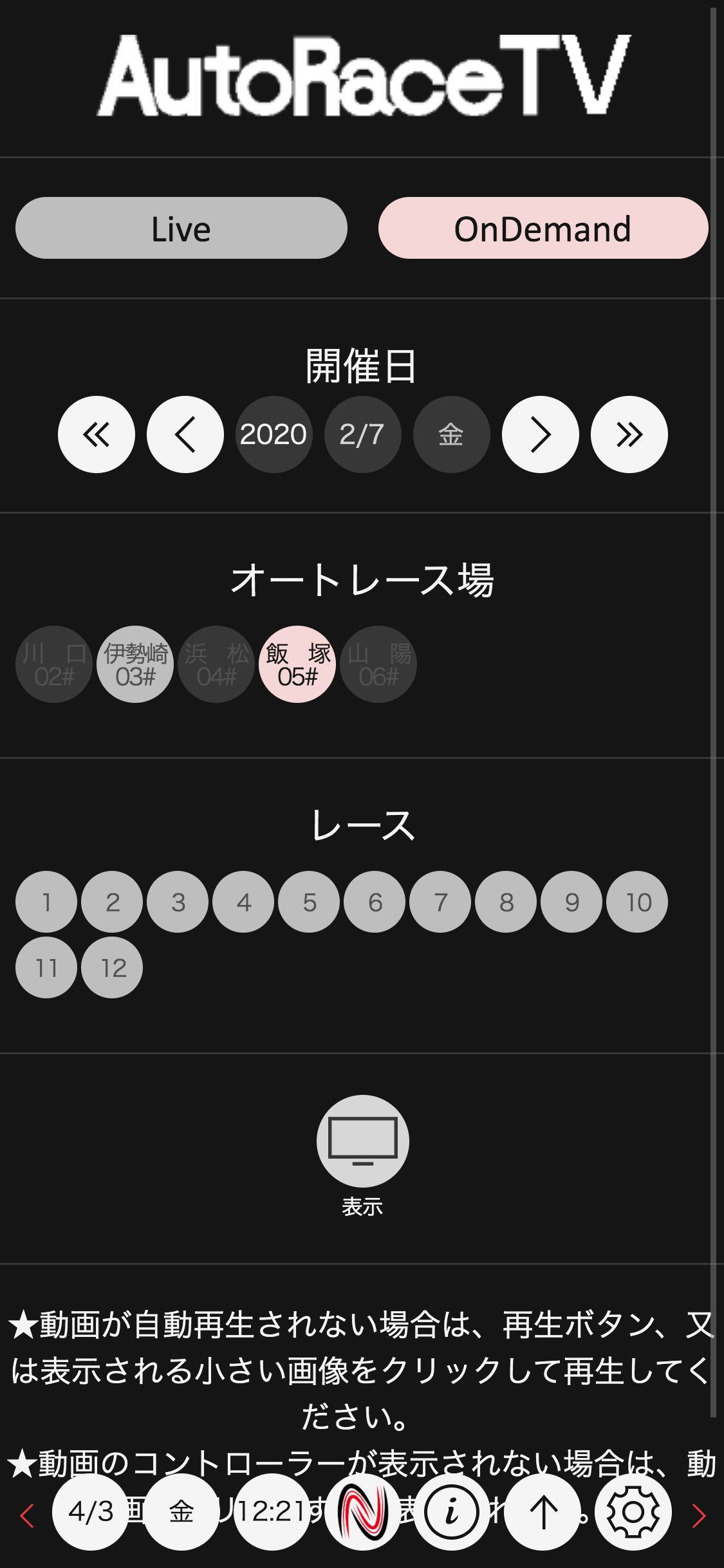Image resolution: width=724 pixels, height=1568 pixels.
Task: Tap the red left chevron in the bottom bar
Action: (x=27, y=1516)
